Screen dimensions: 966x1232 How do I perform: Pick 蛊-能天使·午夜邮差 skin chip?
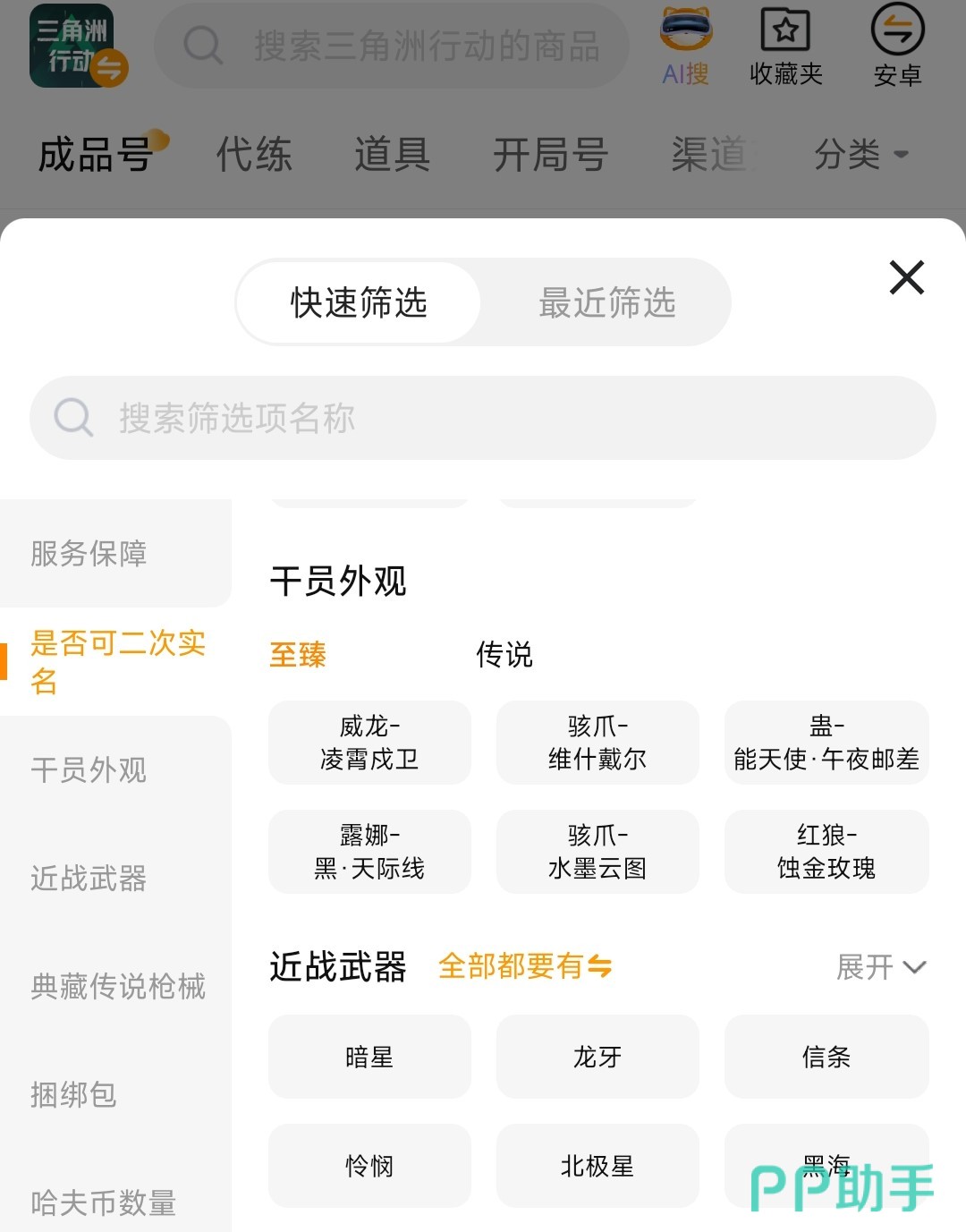pos(826,743)
